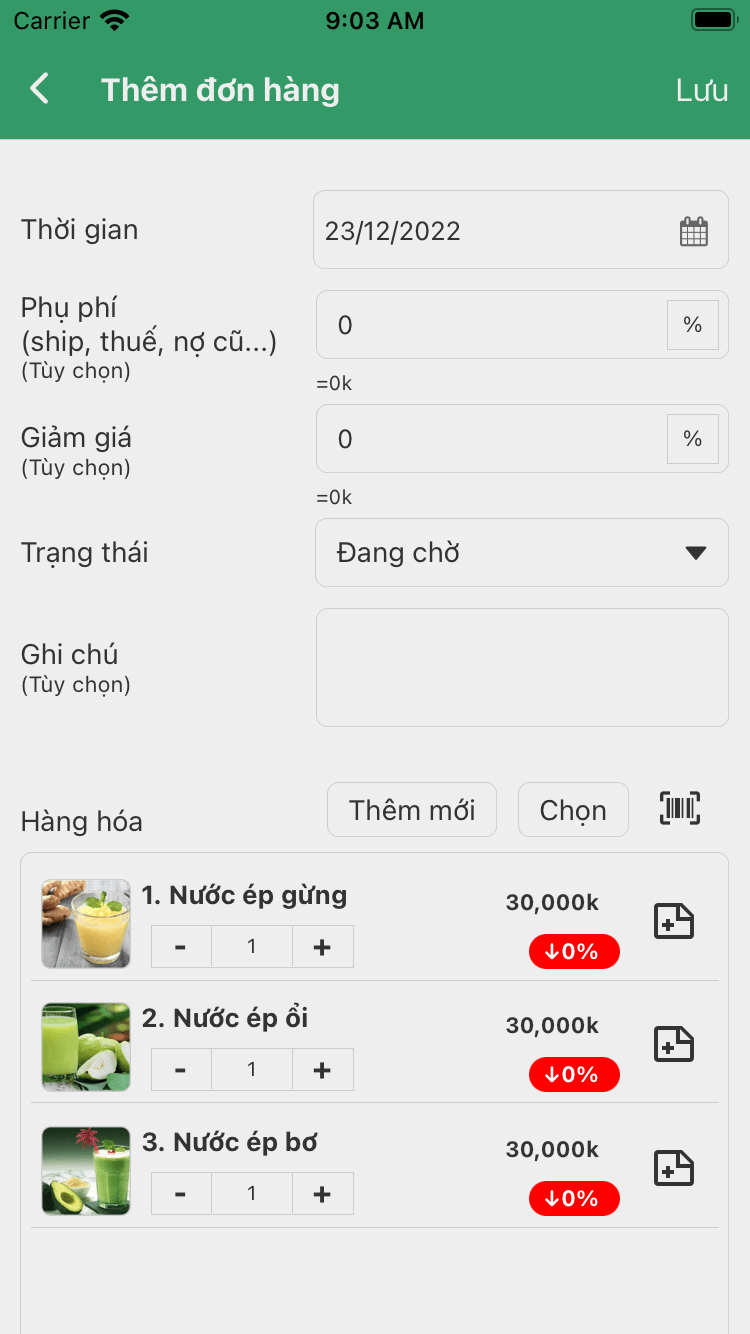Screen dimensions: 750x1334
Task: Expand the Trạng thái dropdown
Action: (521, 553)
